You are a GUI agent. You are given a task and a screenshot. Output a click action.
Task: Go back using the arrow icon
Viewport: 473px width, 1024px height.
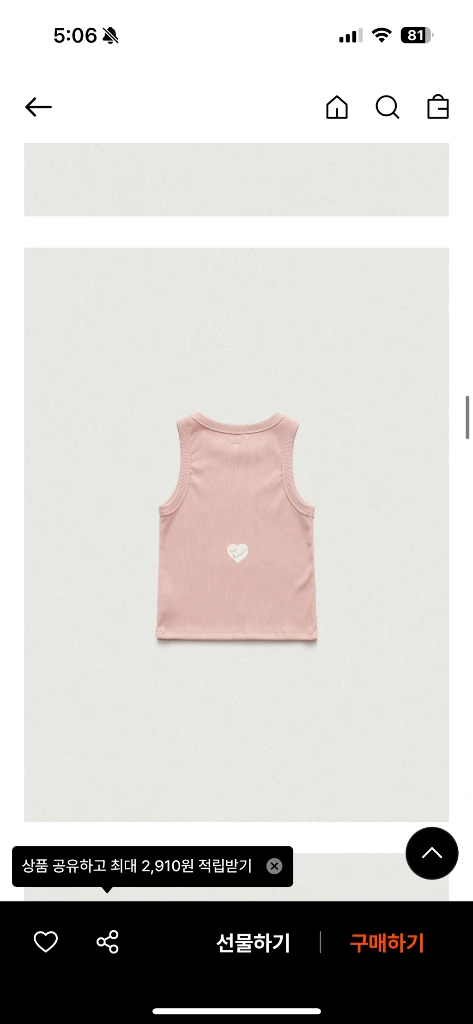pos(38,107)
